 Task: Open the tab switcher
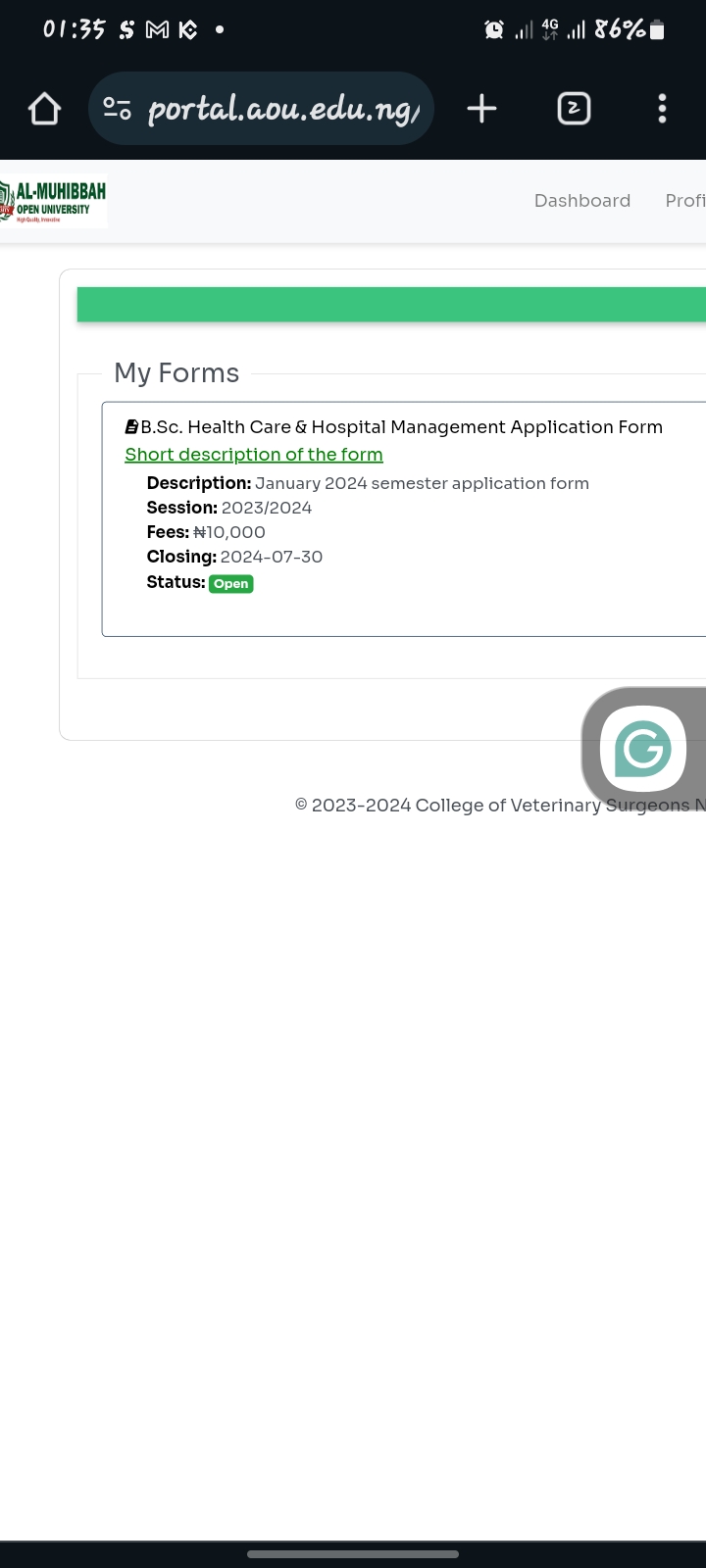pos(574,109)
